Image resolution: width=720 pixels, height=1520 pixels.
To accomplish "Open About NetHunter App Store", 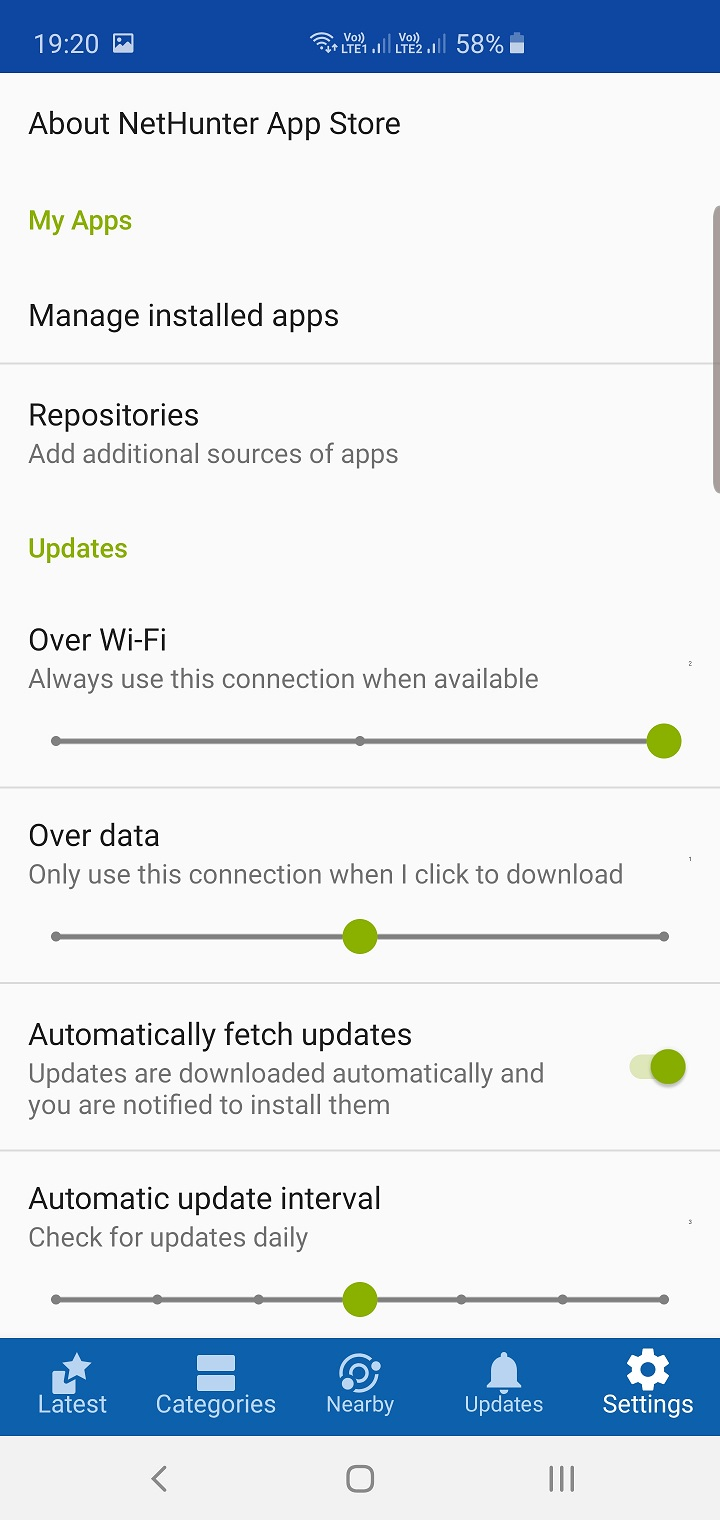I will click(214, 124).
